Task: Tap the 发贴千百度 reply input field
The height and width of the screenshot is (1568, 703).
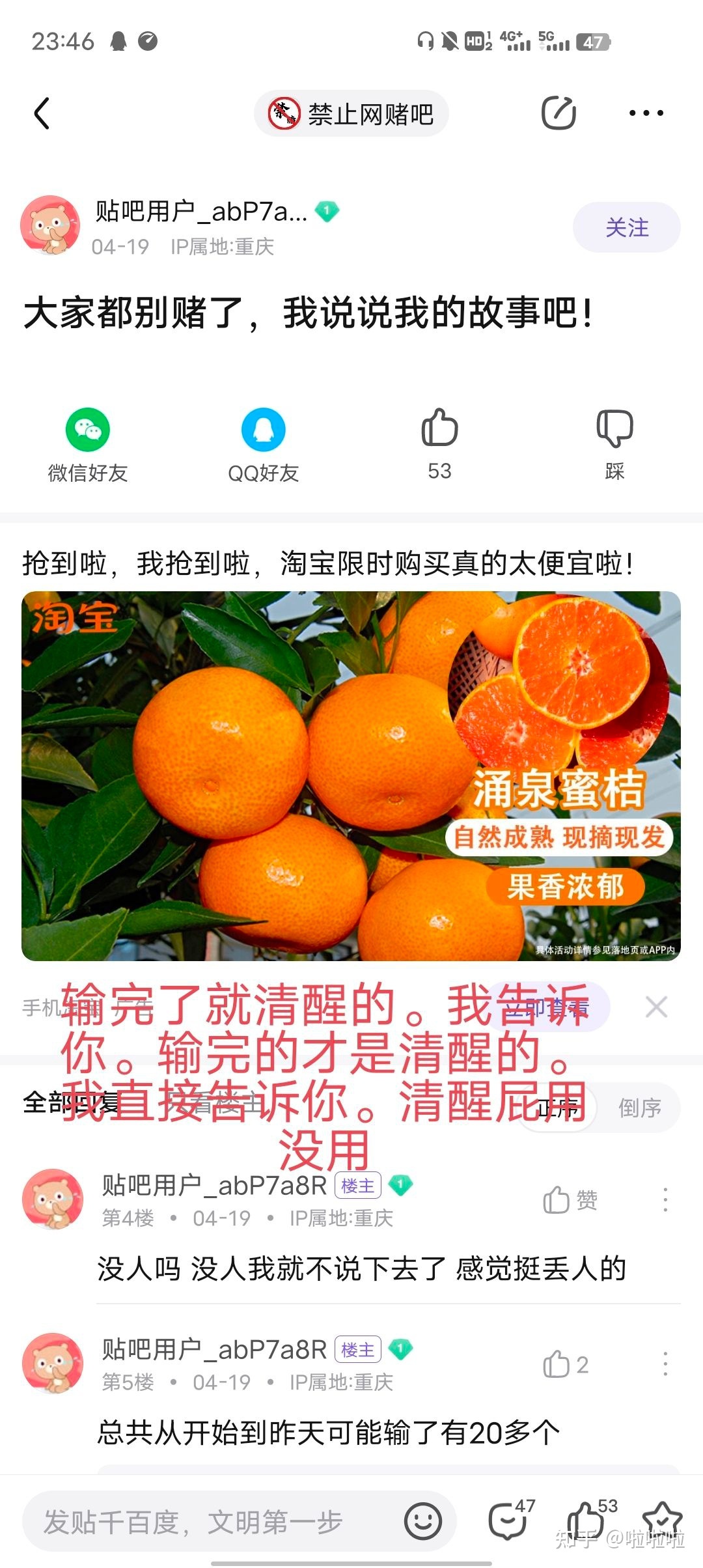Action: (208, 1522)
